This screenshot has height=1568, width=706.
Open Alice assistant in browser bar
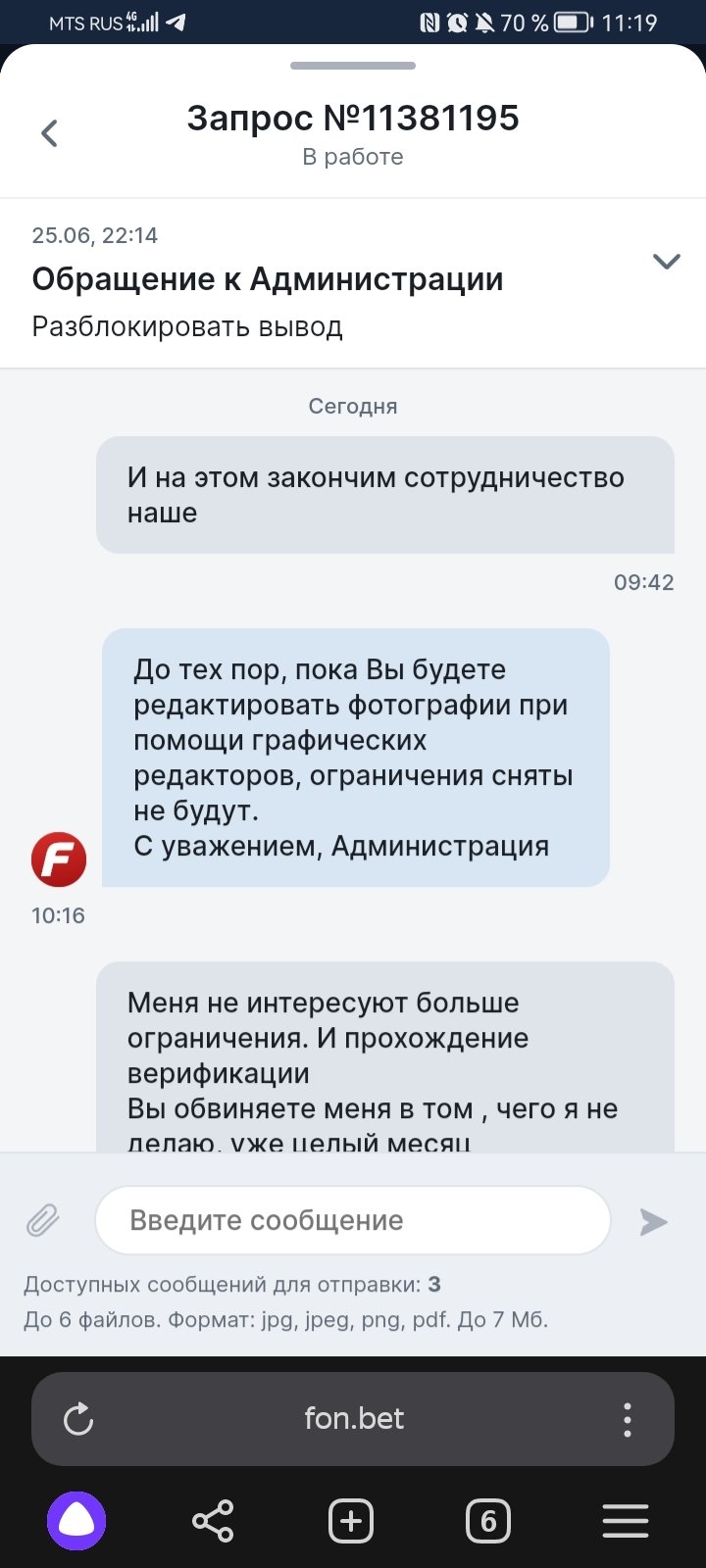point(76,1522)
